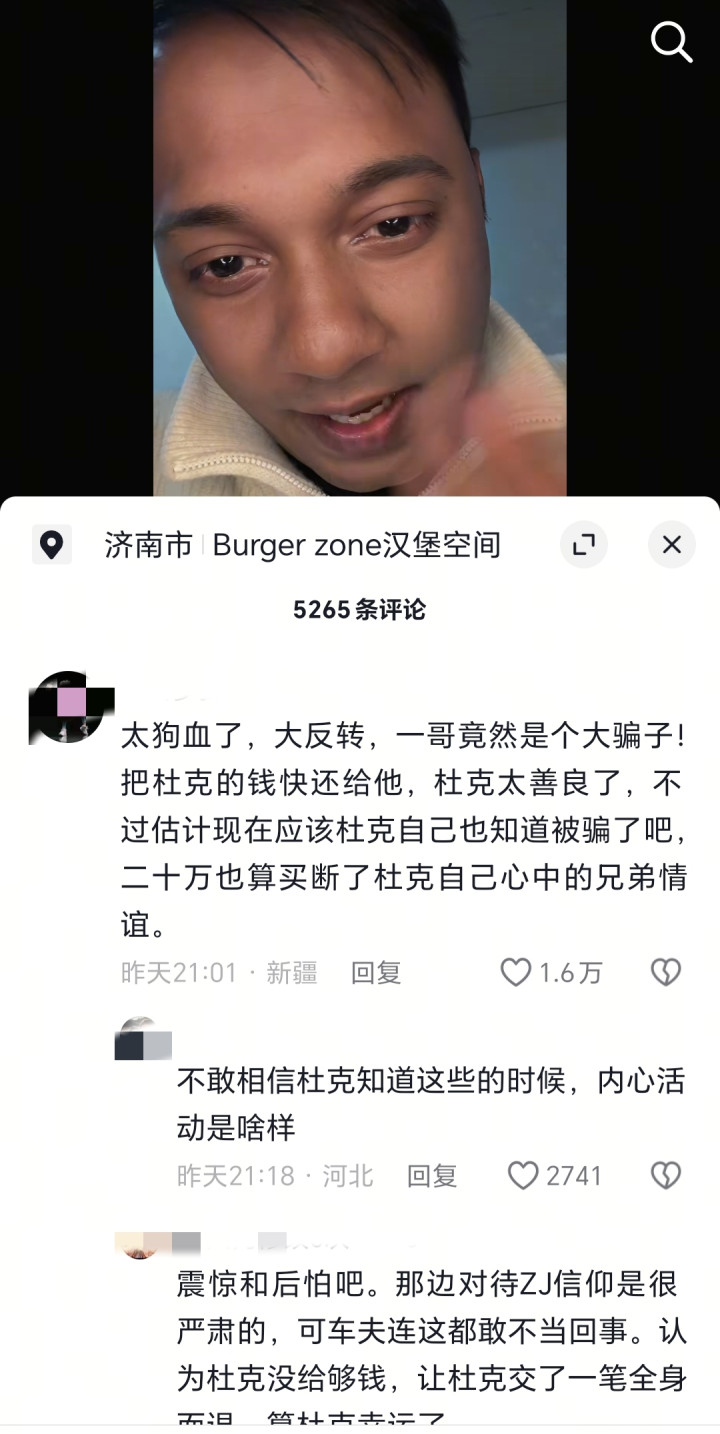Open the Burger zone汉堡空间 location link
This screenshot has width=720, height=1434.
click(356, 545)
